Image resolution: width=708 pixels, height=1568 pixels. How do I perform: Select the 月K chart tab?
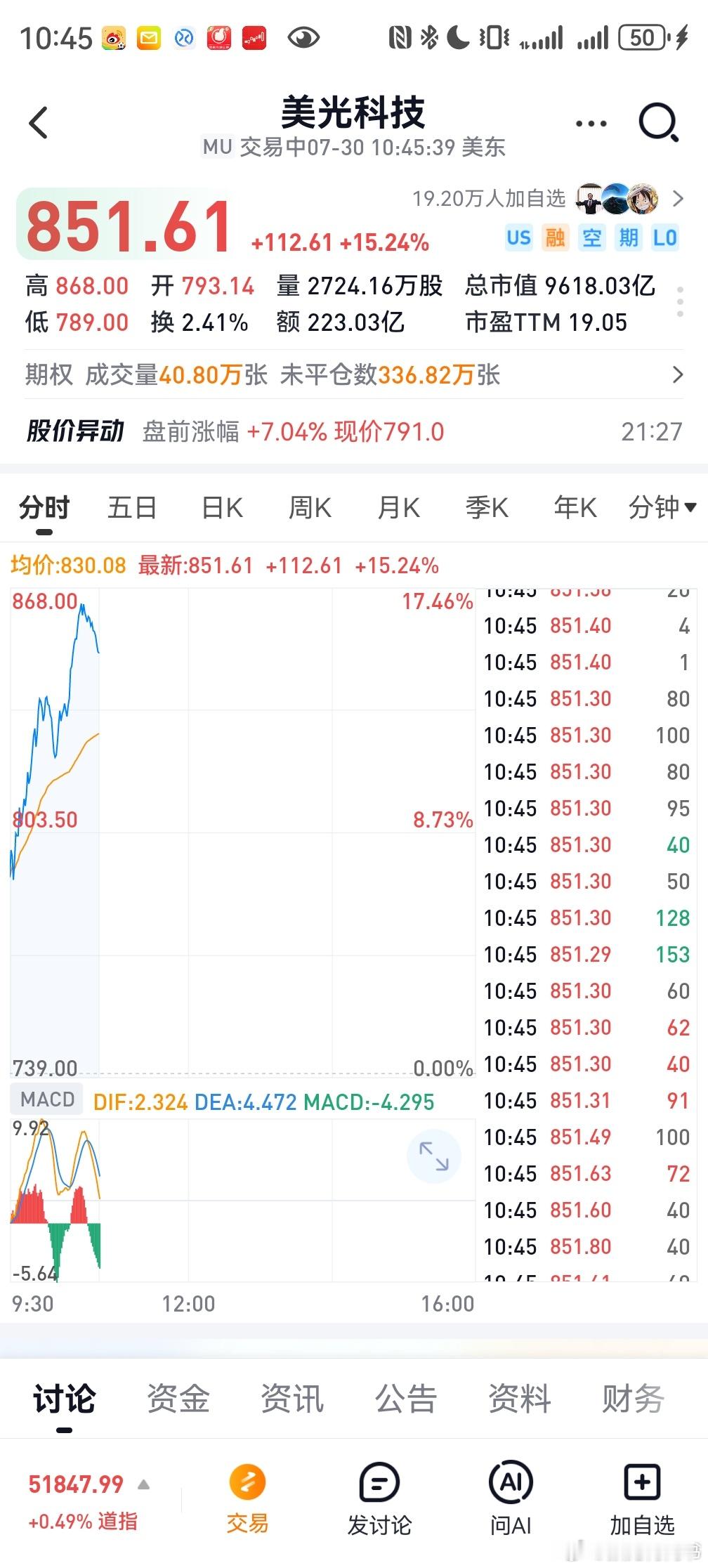(398, 507)
